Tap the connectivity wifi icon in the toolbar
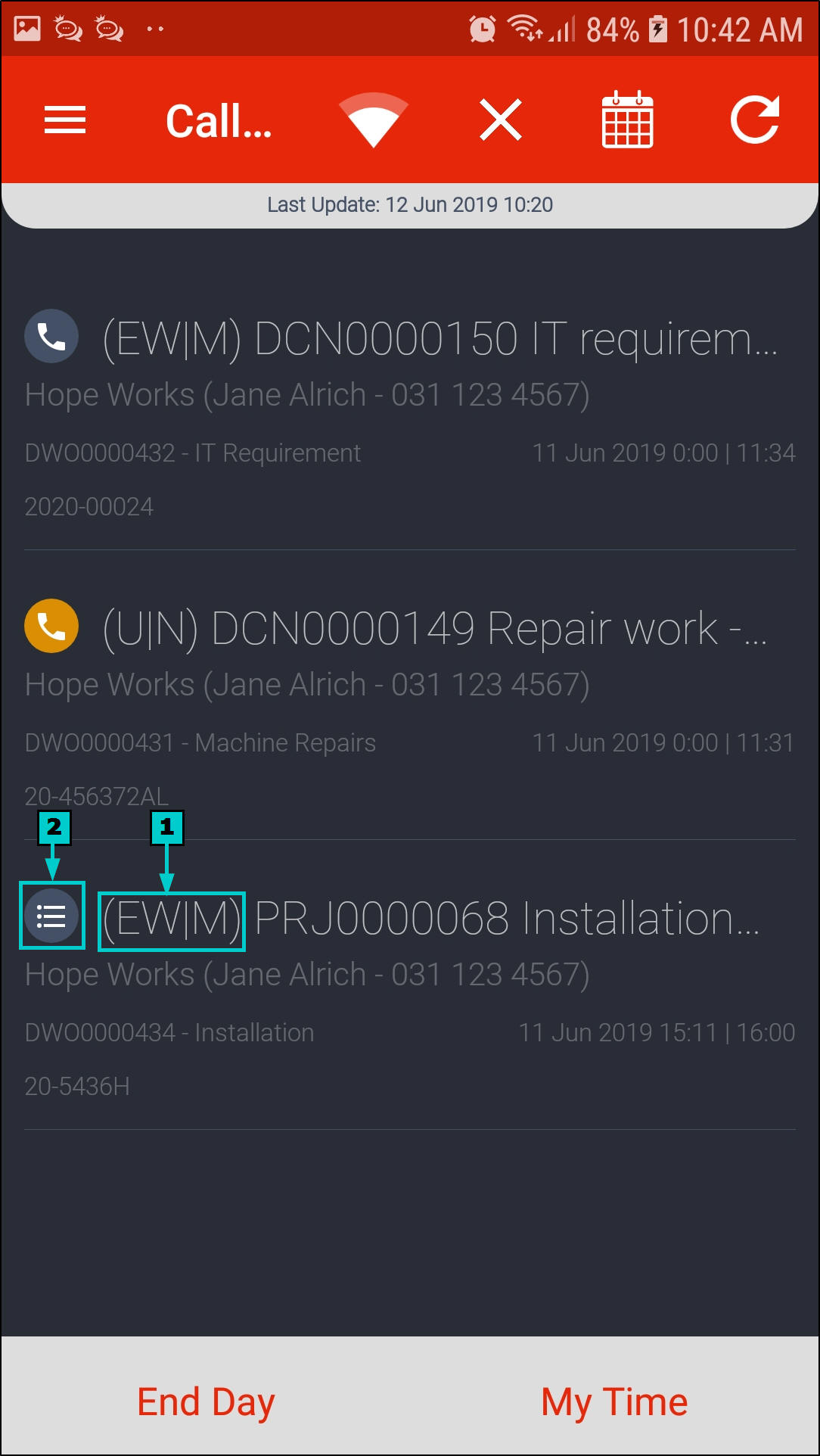Screen dimensions: 820x1456 [x=373, y=120]
